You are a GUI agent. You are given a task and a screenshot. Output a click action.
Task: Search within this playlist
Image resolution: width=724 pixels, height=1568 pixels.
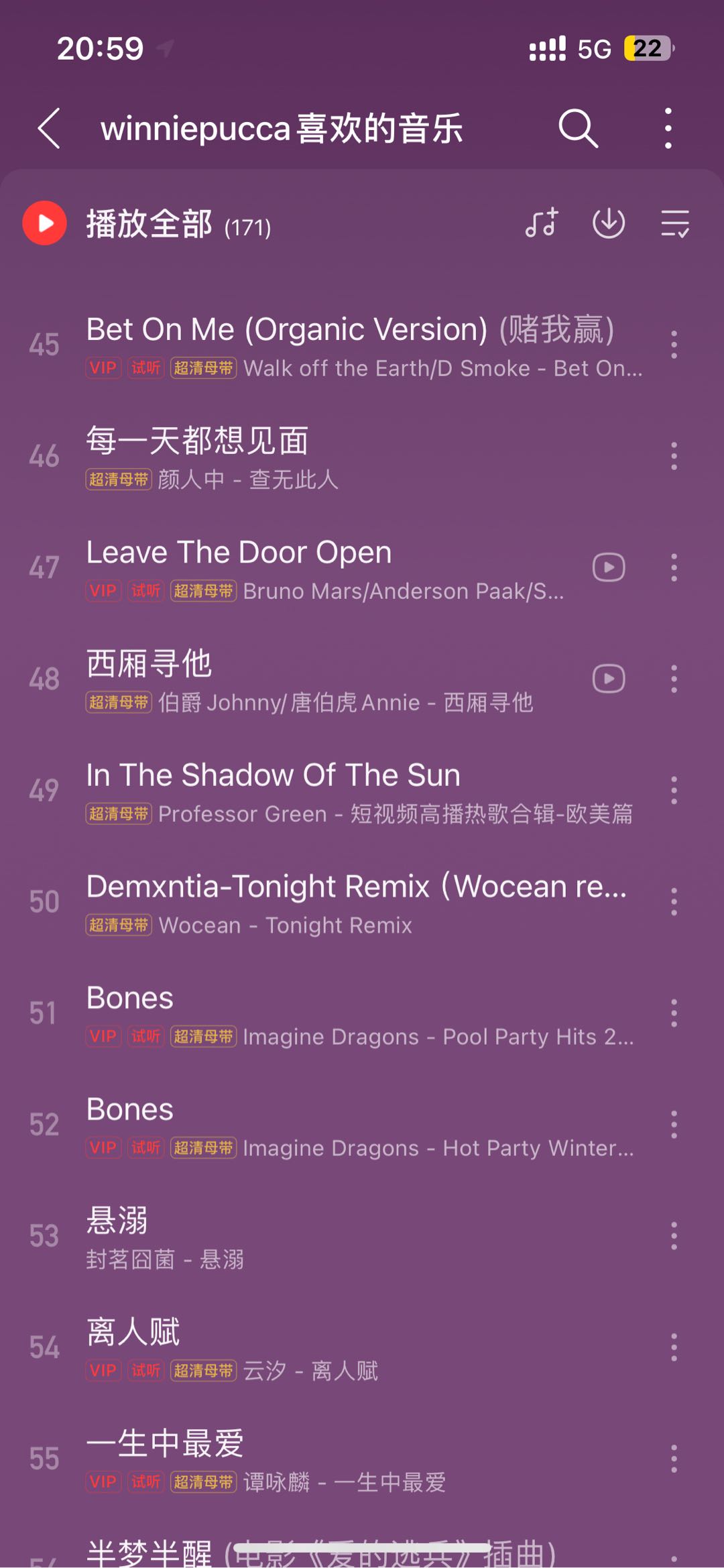coord(578,128)
